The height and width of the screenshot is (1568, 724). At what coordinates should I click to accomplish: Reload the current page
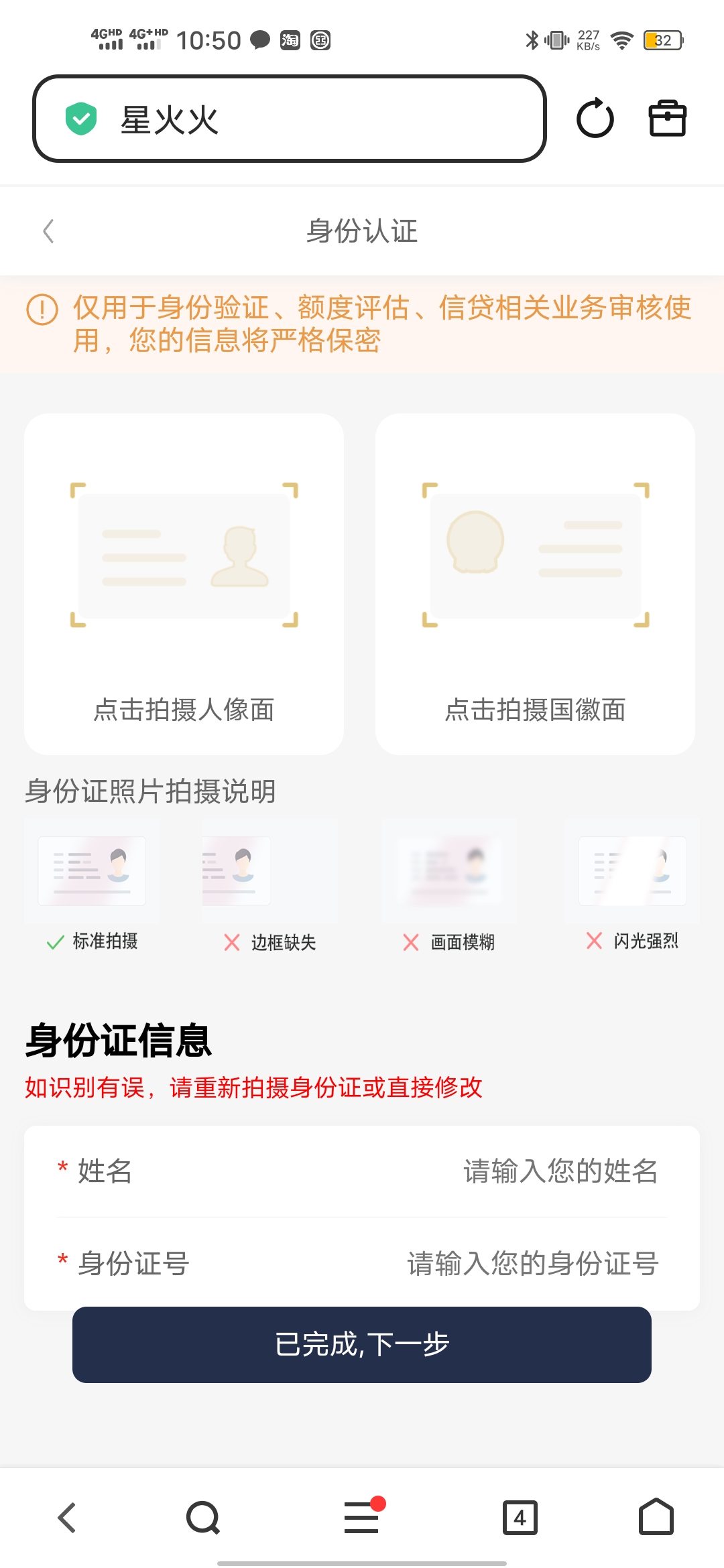click(x=595, y=119)
